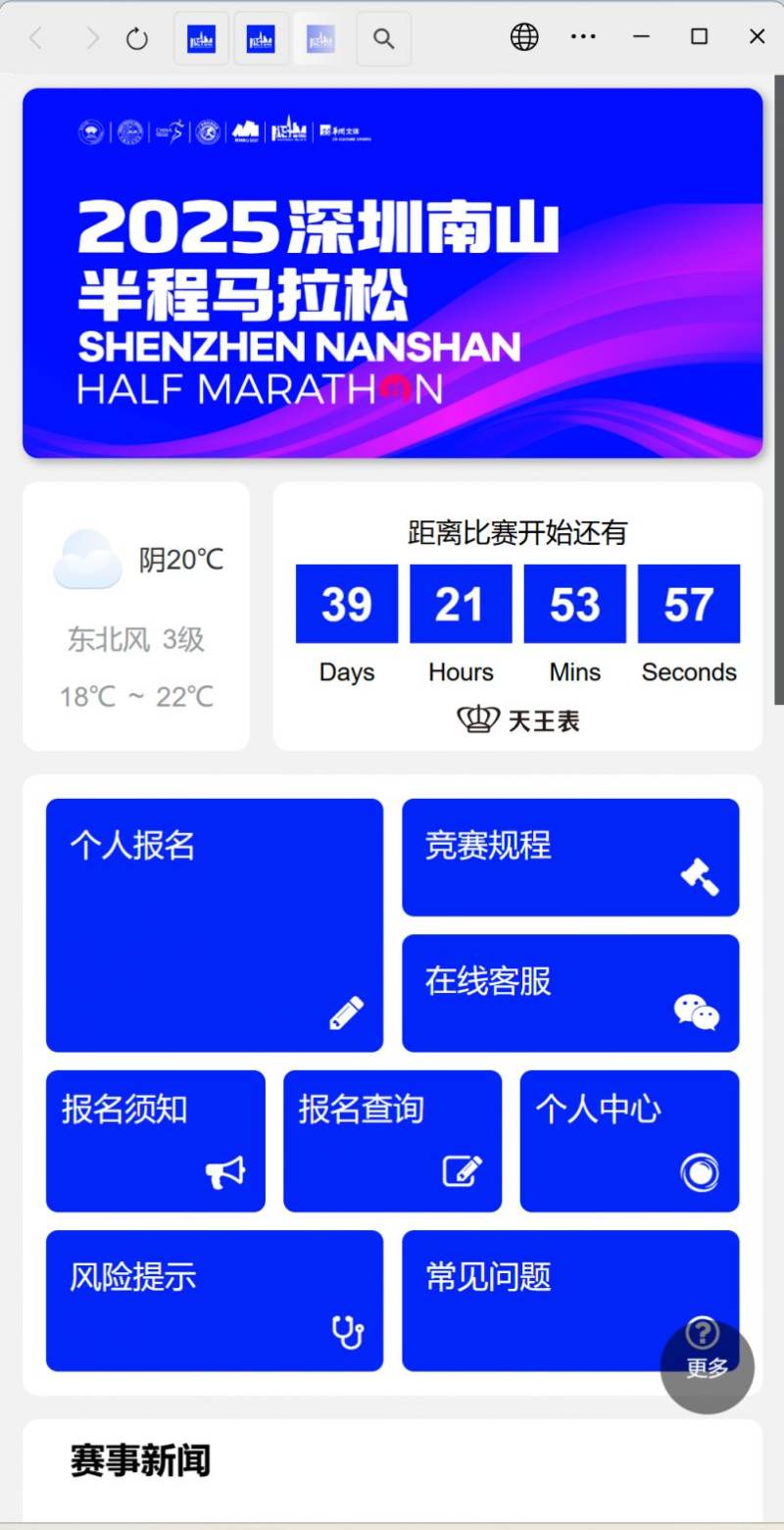Click the 距离比赛开始还有 countdown title
Screen dimensions: 784x1530
[x=517, y=532]
